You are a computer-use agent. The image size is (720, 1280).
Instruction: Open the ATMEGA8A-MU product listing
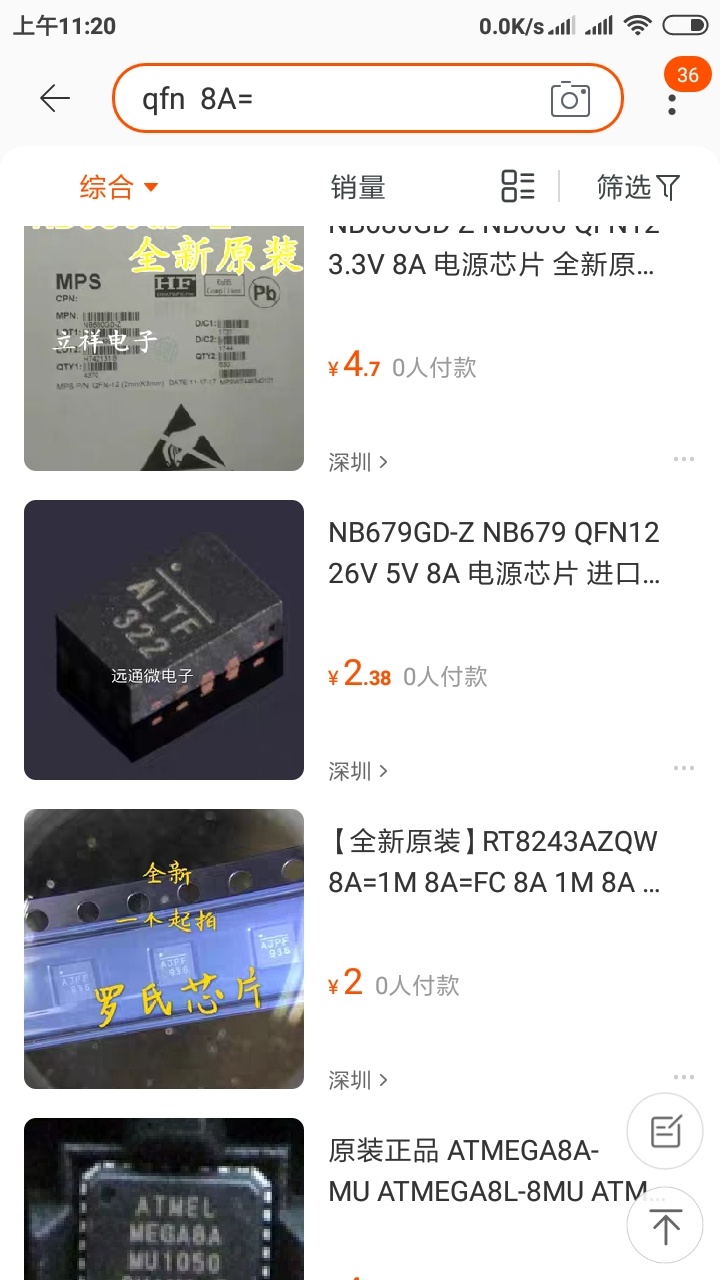pyautogui.click(x=360, y=1199)
